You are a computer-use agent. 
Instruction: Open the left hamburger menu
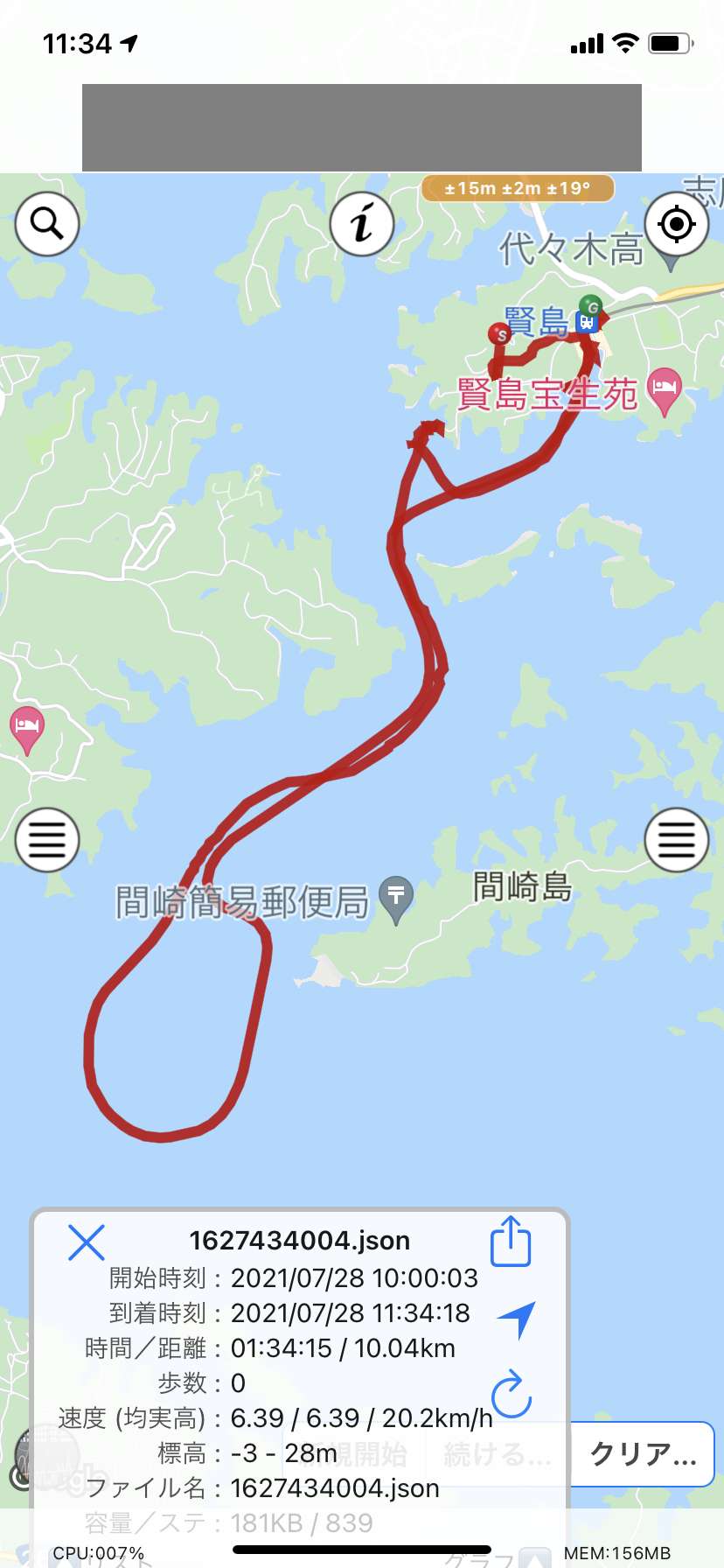(47, 840)
